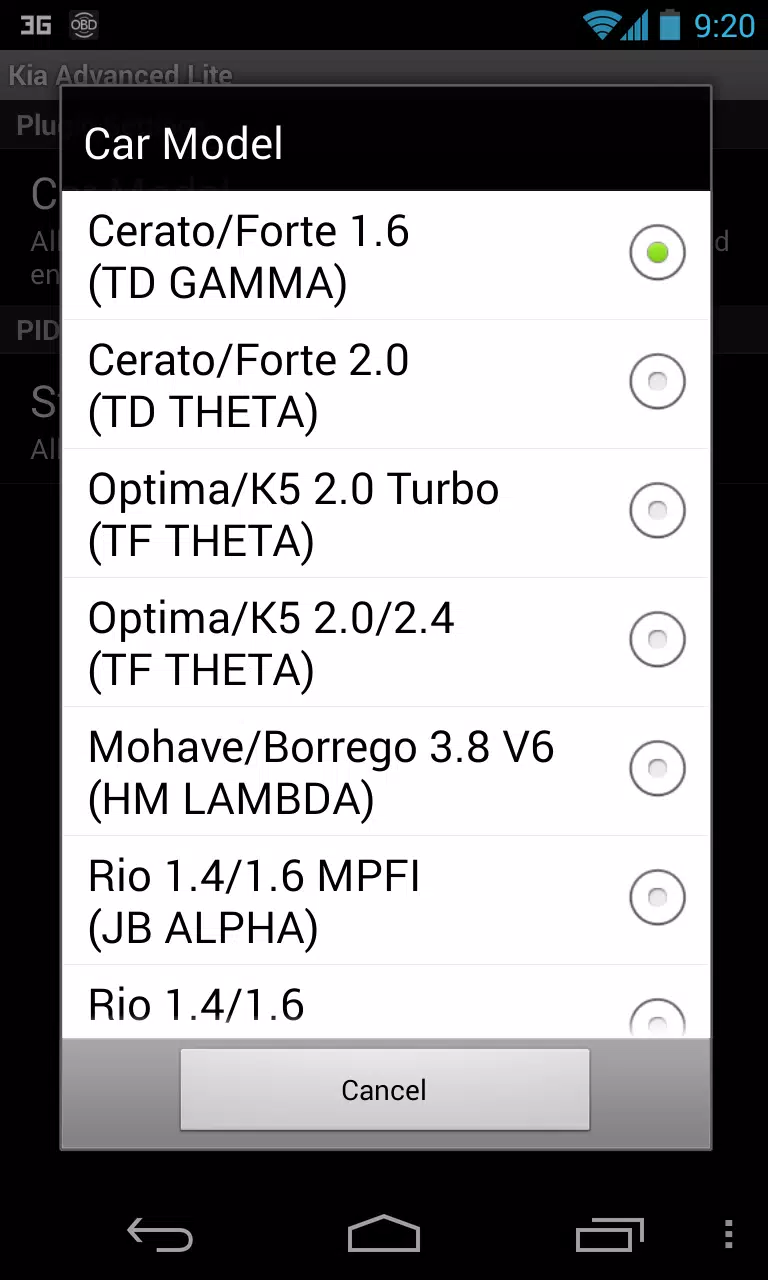Viewport: 768px width, 1280px height.
Task: Tap the Kia Advanced Lite title
Action: 120,75
